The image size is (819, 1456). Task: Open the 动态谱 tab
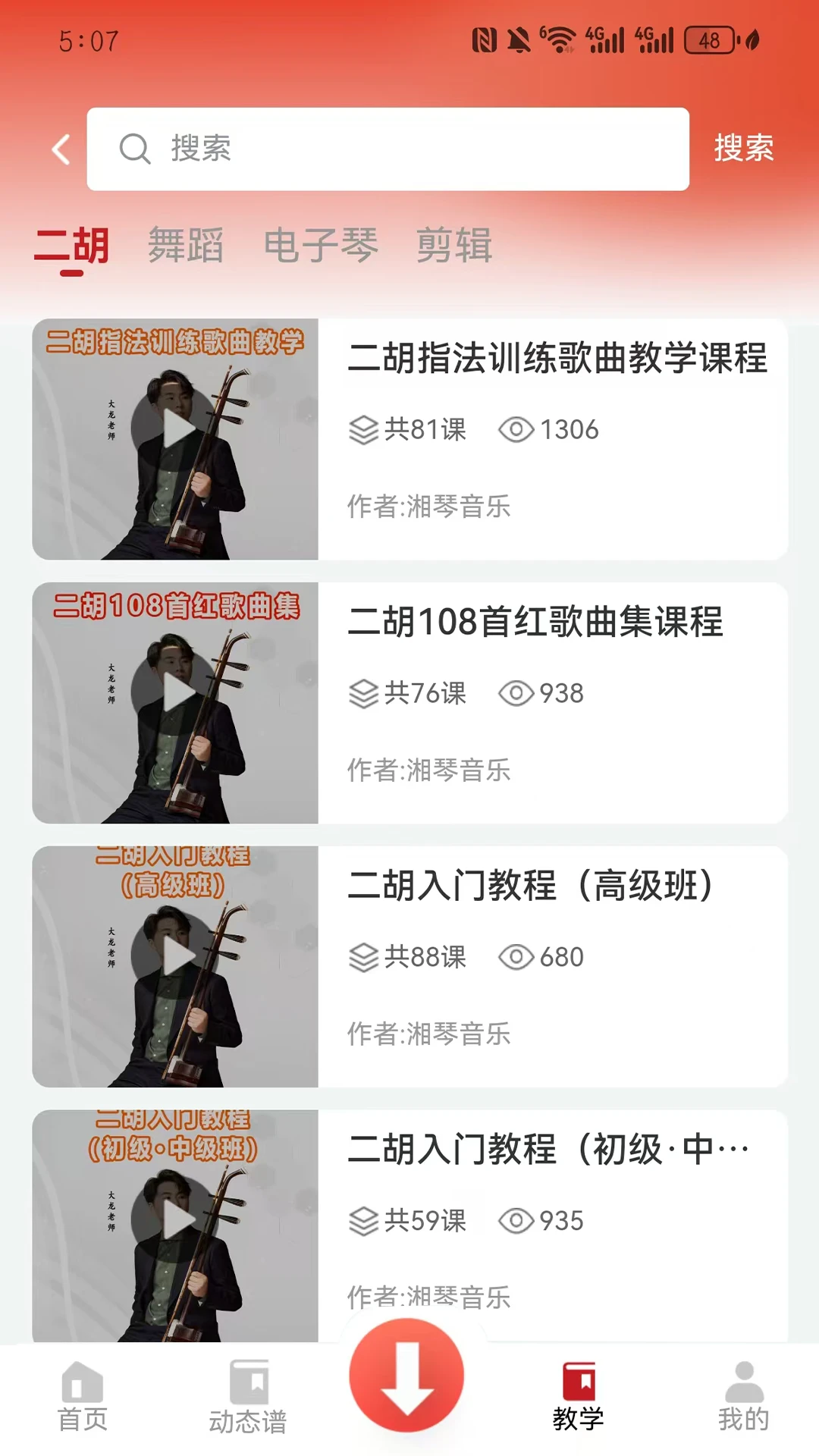coord(248,1397)
